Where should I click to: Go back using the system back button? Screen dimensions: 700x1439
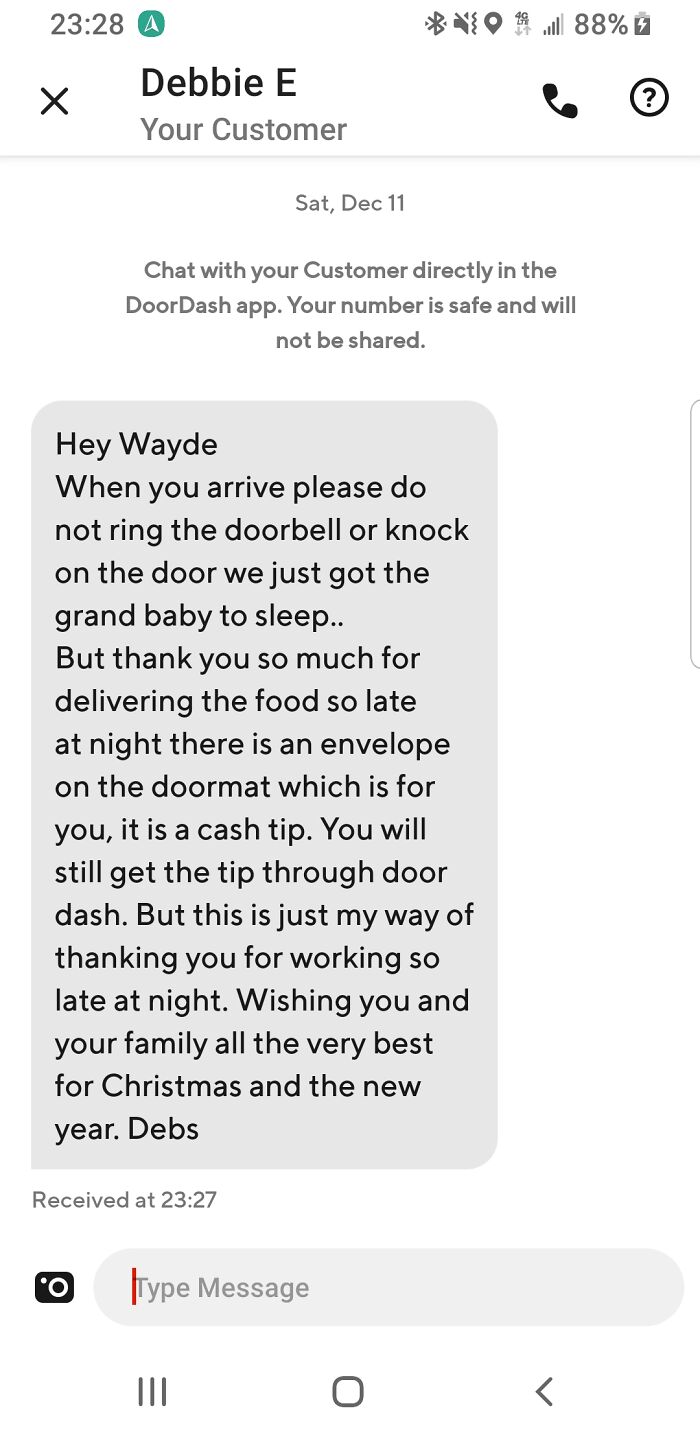click(544, 1391)
